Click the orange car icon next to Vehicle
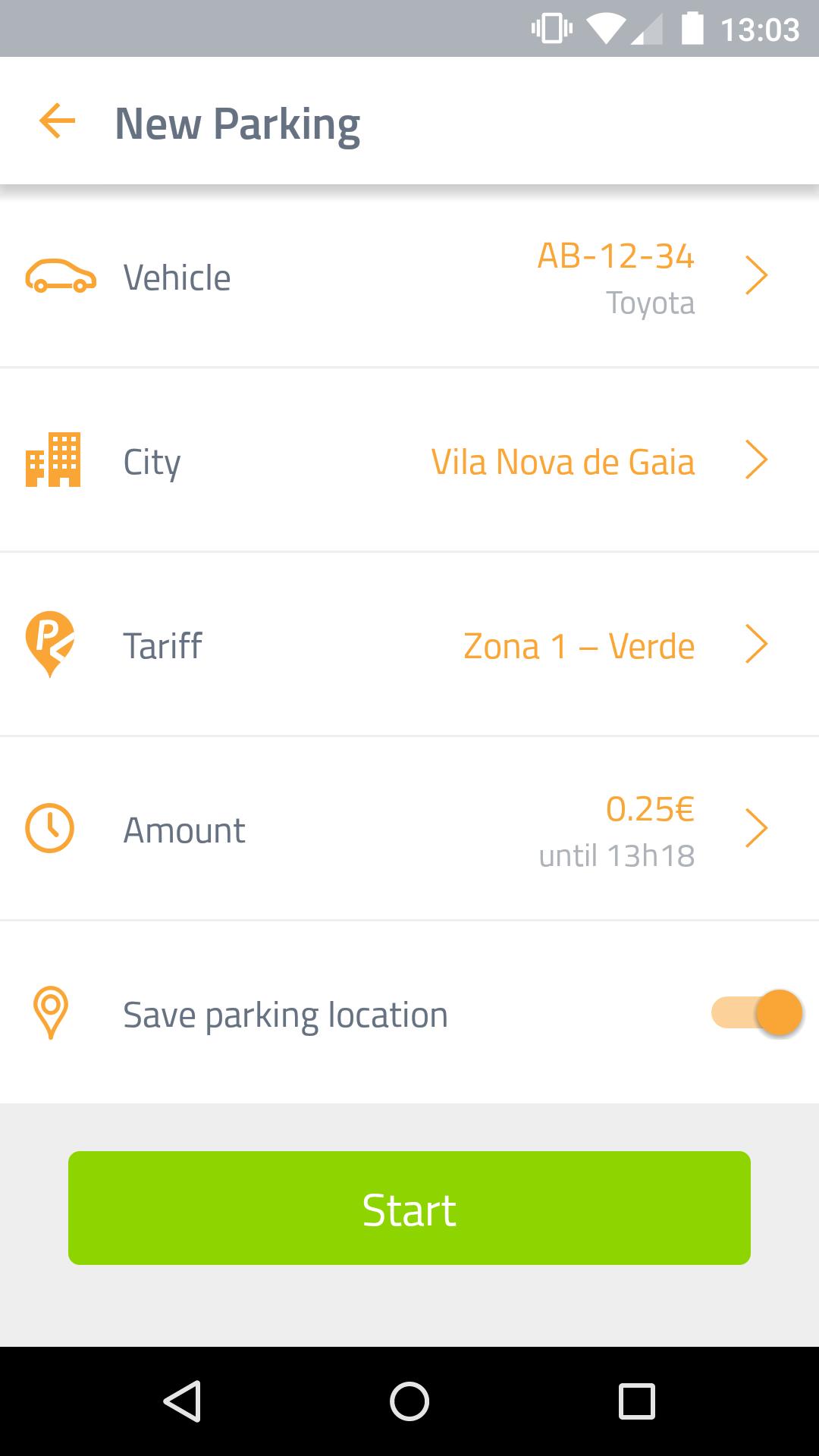The width and height of the screenshot is (819, 1456). coord(61,277)
